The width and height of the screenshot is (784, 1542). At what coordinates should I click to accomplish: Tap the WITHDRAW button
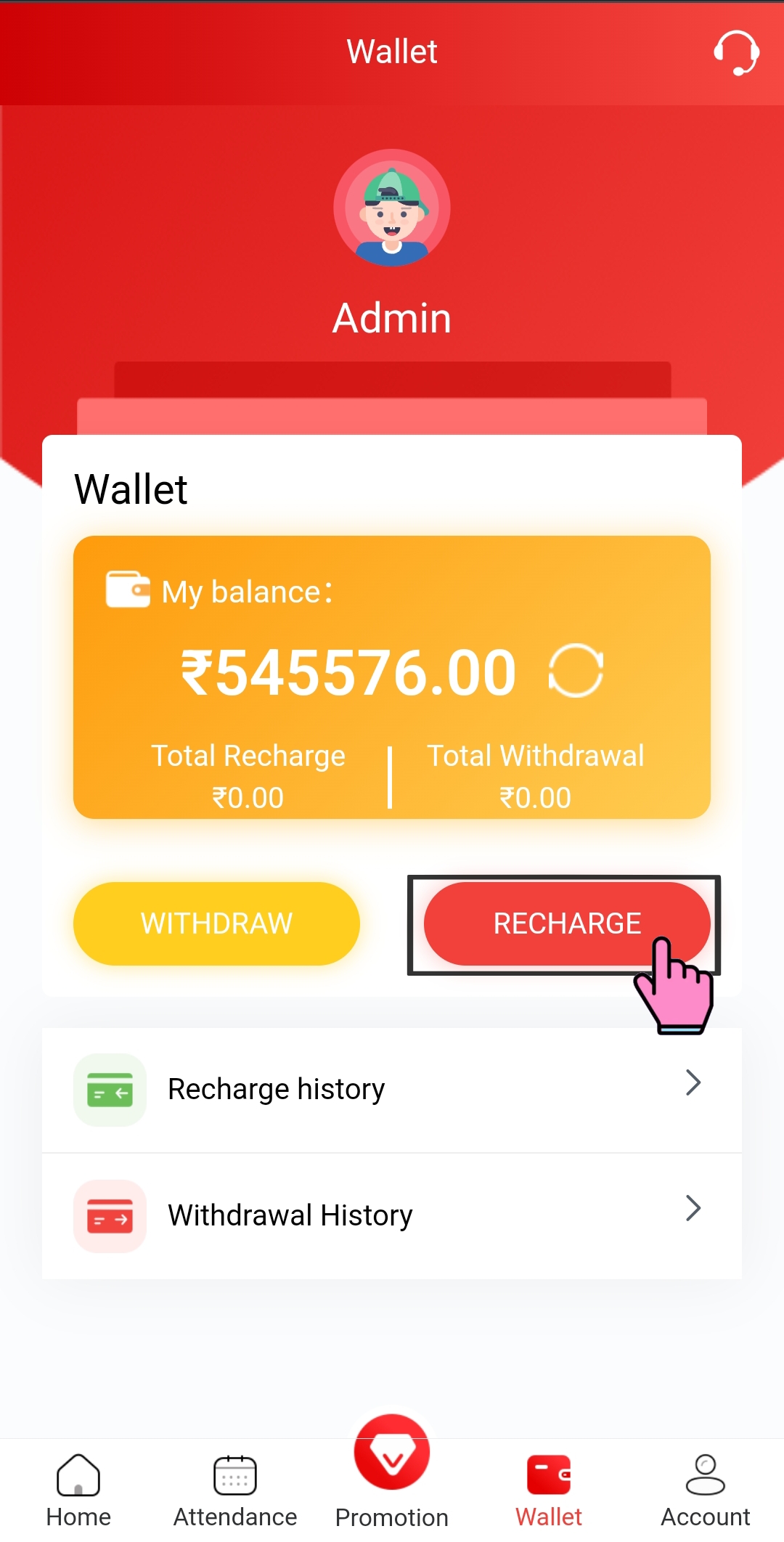point(216,923)
